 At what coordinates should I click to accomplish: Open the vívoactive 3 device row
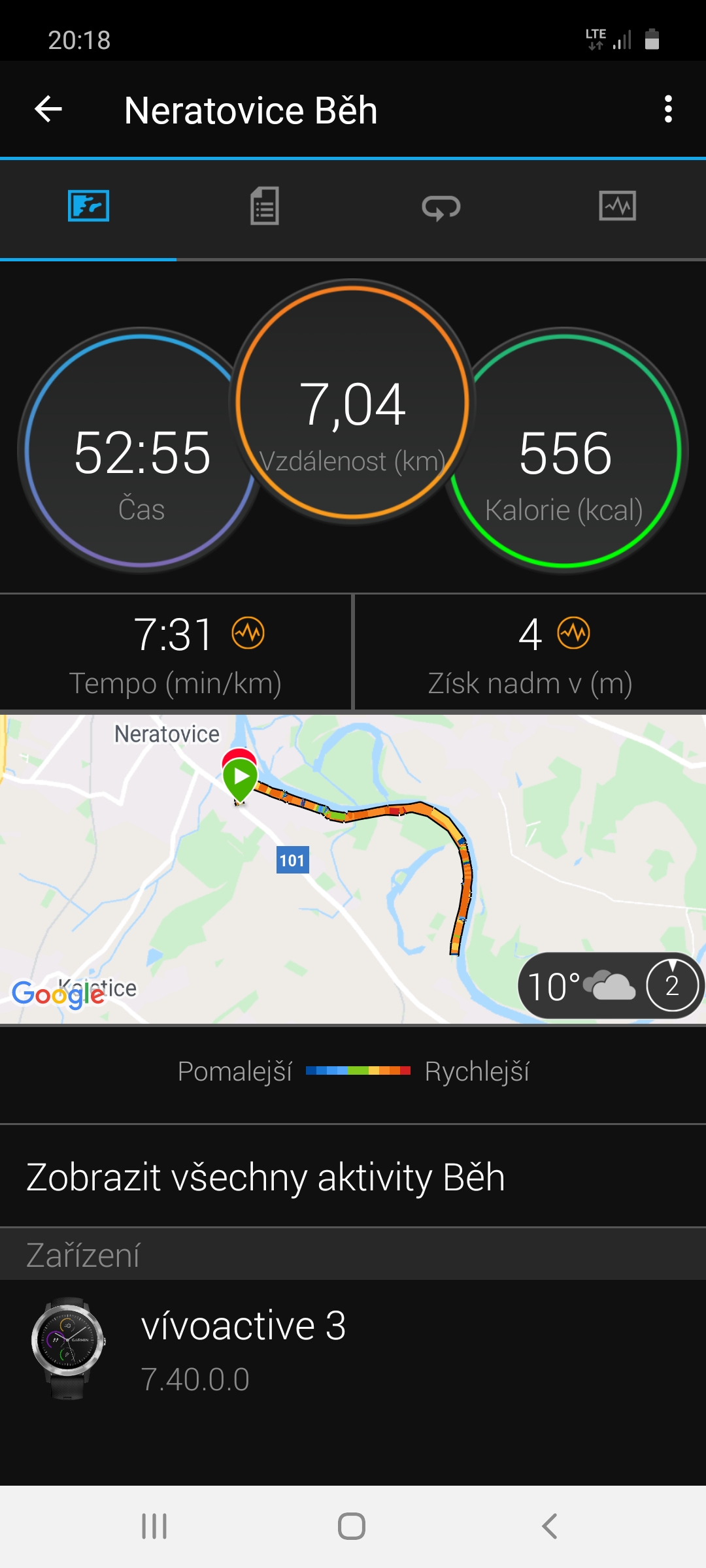353,1349
